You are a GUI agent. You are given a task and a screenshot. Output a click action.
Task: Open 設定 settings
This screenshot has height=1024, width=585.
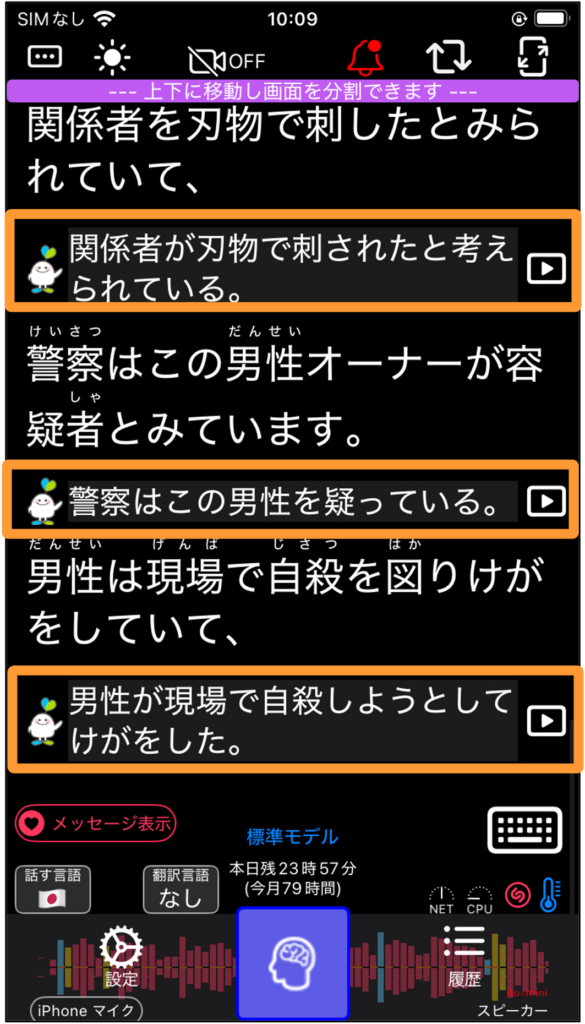coord(122,957)
